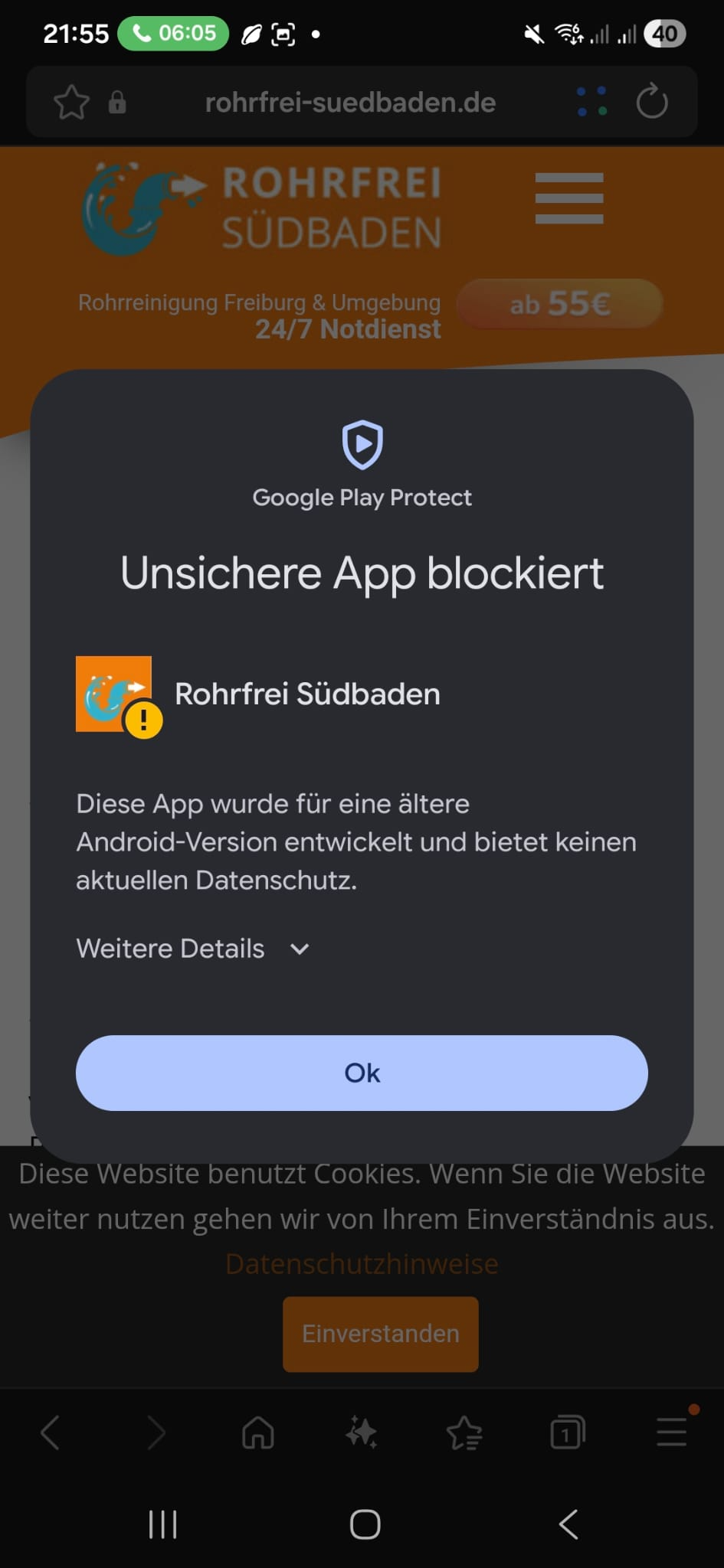Navigate back in the browser toolbar

pyautogui.click(x=51, y=1432)
